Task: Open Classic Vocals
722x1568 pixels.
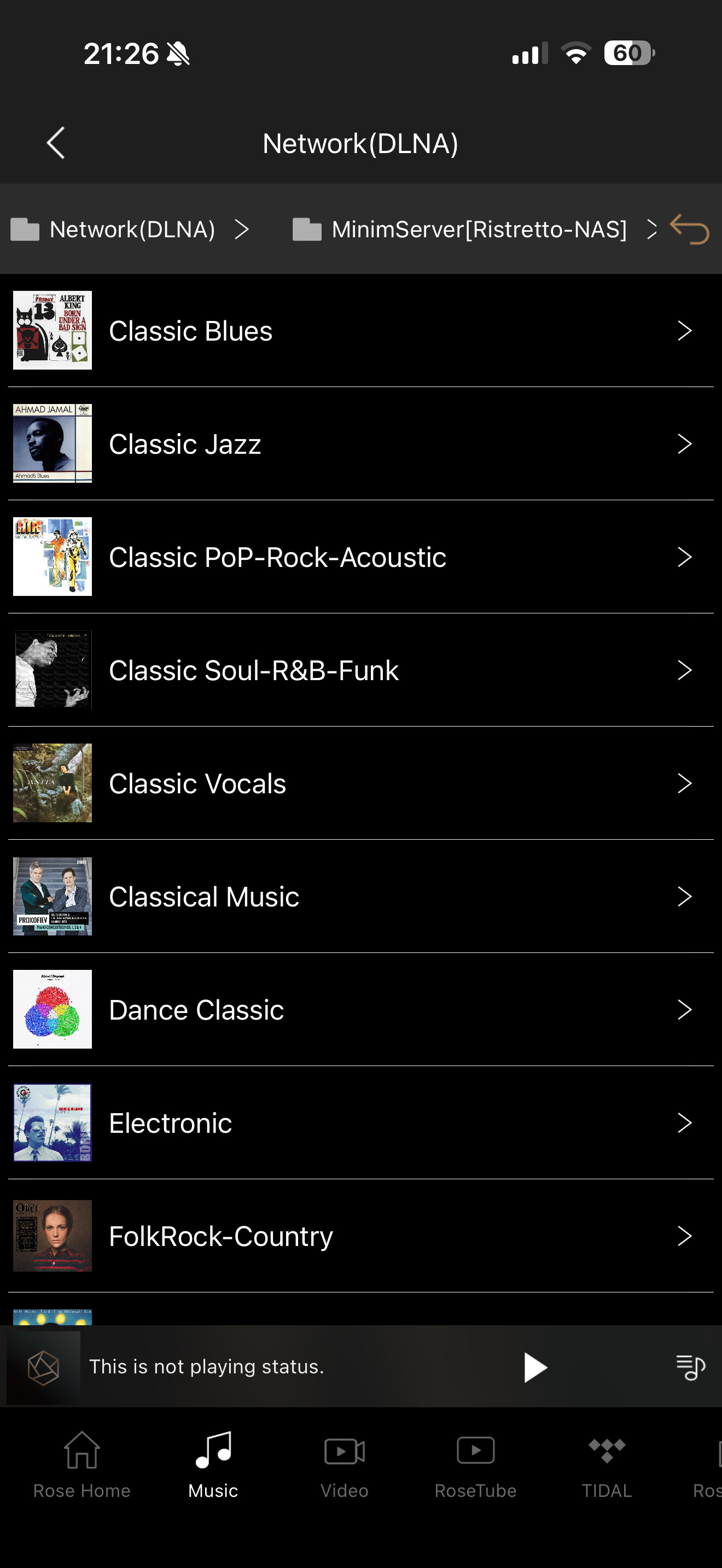Action: coord(360,783)
